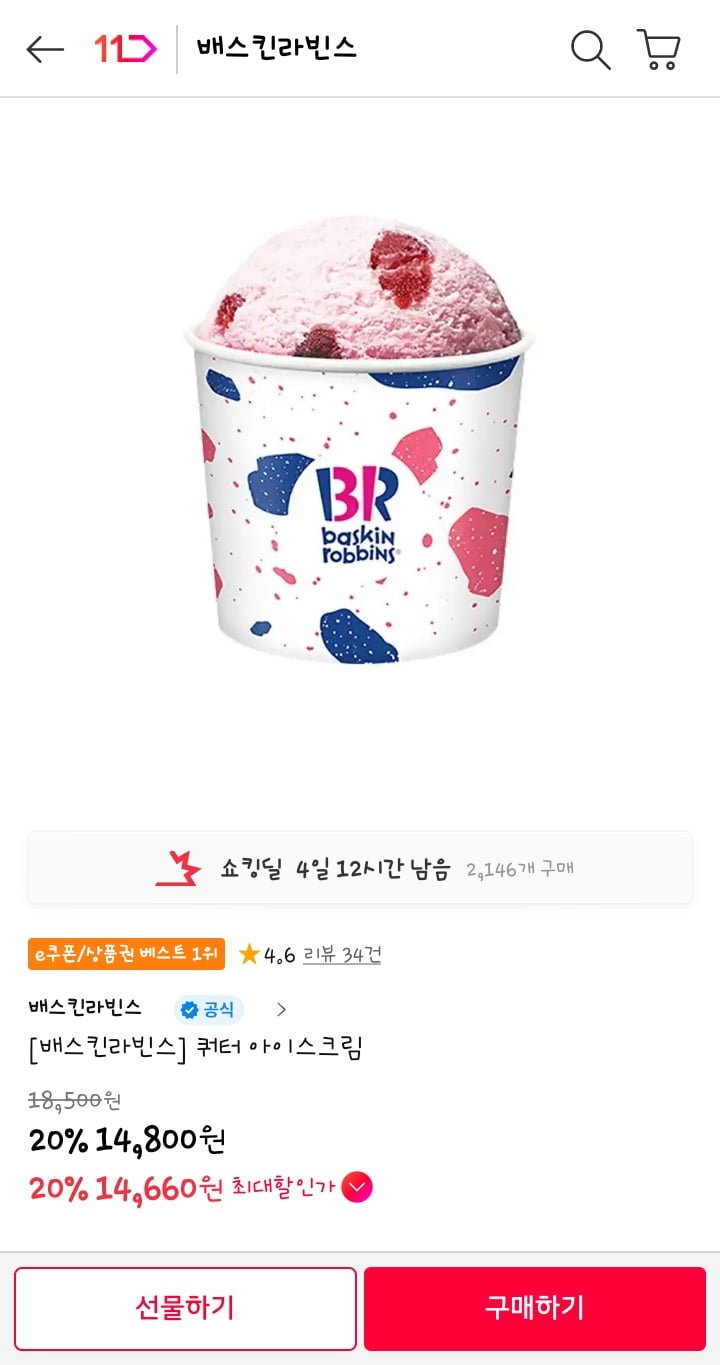Open the 11st home logo
720x1365 pixels.
pos(126,49)
